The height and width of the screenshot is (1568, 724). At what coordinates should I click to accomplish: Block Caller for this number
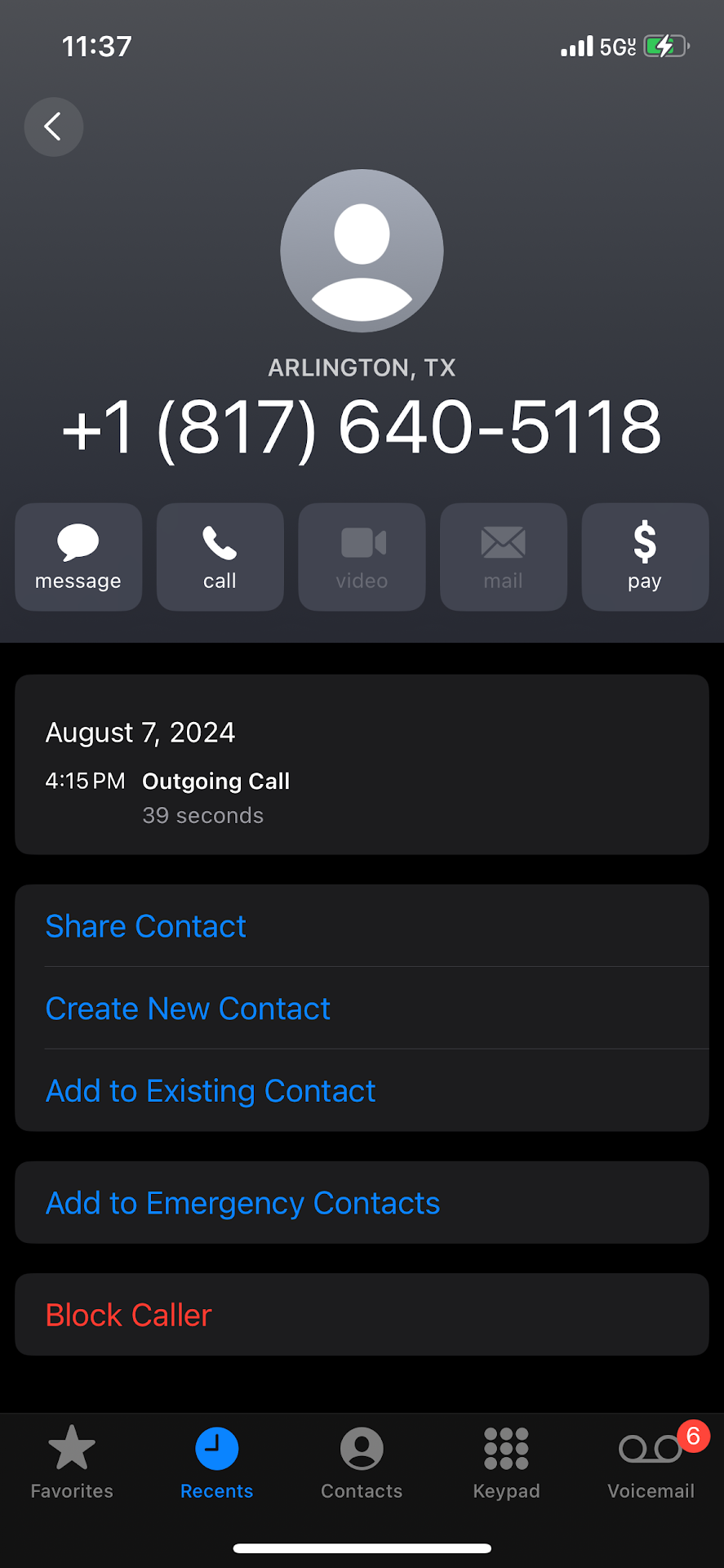pyautogui.click(x=129, y=1315)
